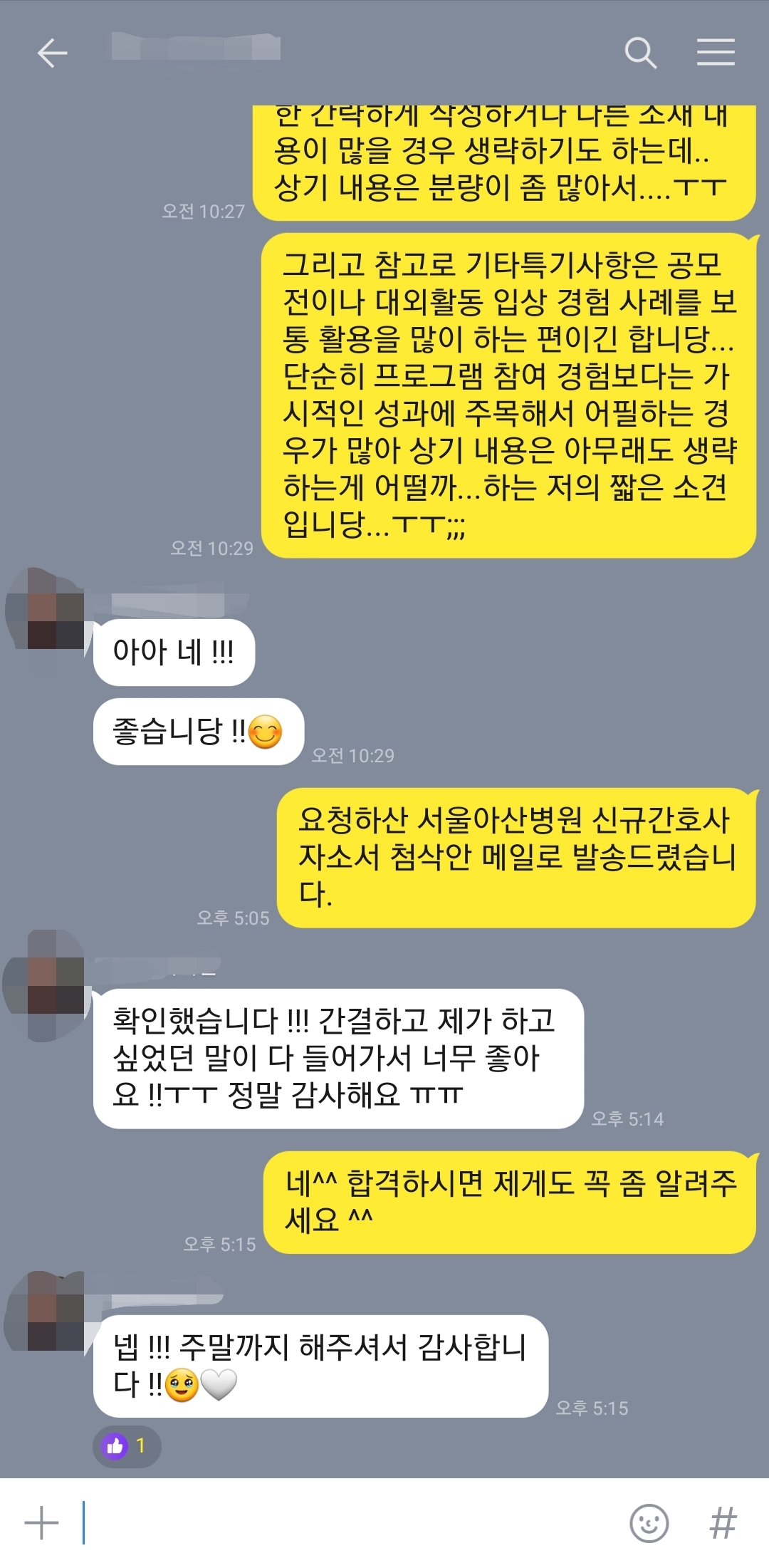Search within this conversation
769x1568 pixels.
(640, 53)
